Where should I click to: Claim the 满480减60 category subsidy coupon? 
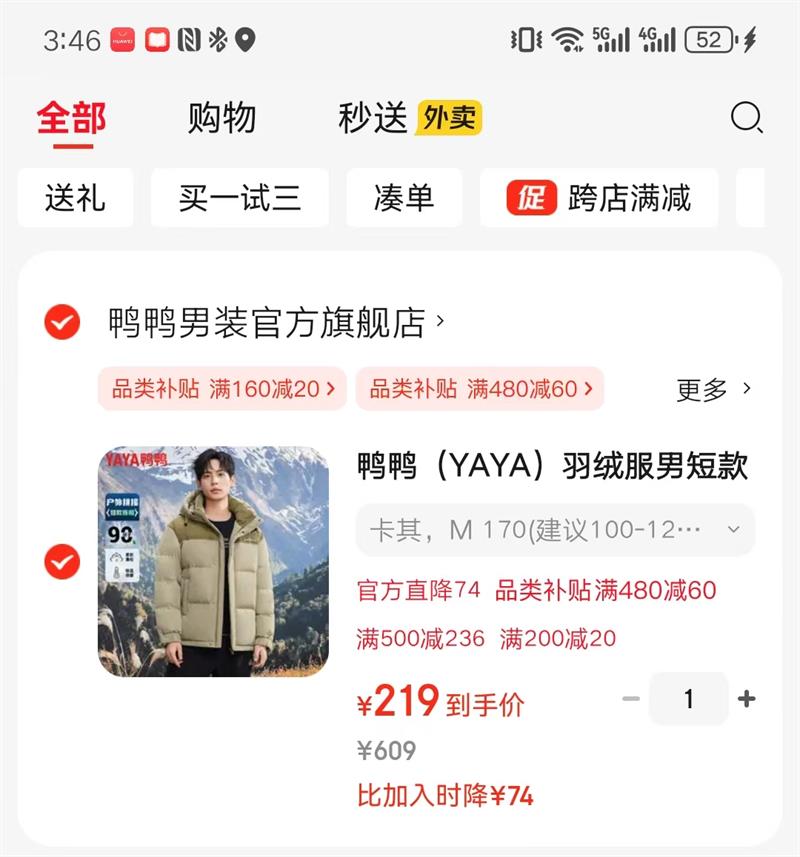(x=480, y=389)
